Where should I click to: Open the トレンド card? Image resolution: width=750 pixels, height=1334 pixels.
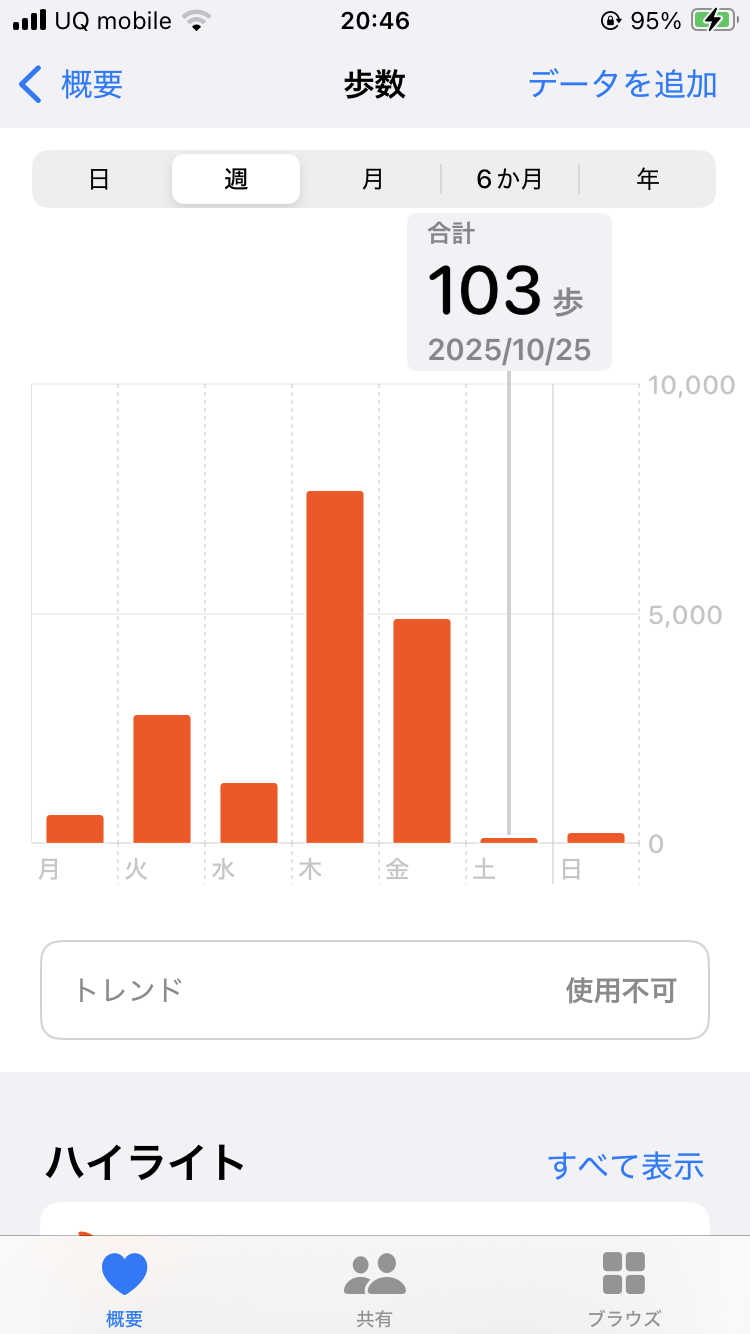(375, 990)
